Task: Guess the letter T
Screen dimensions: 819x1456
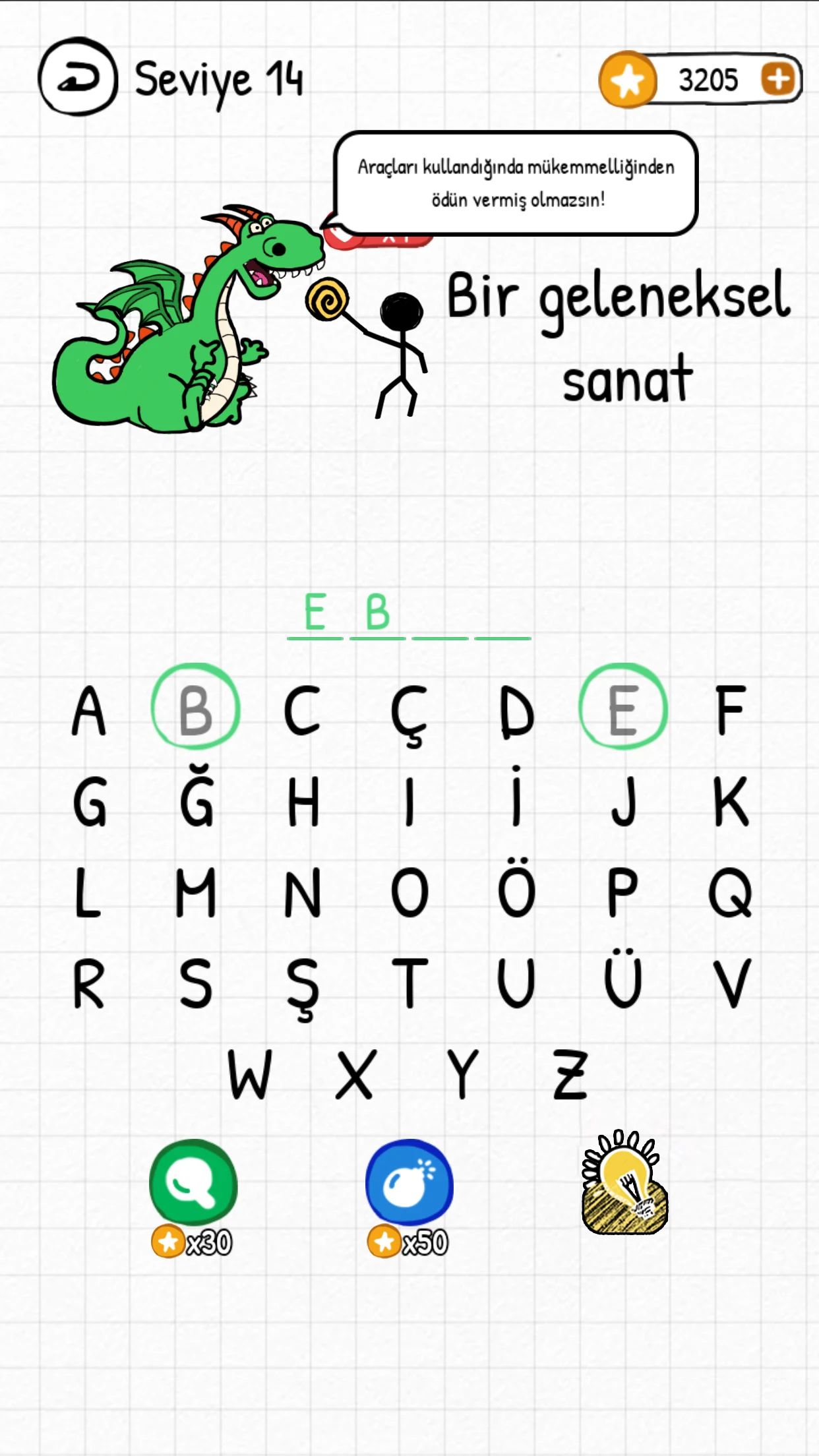Action: pyautogui.click(x=409, y=984)
